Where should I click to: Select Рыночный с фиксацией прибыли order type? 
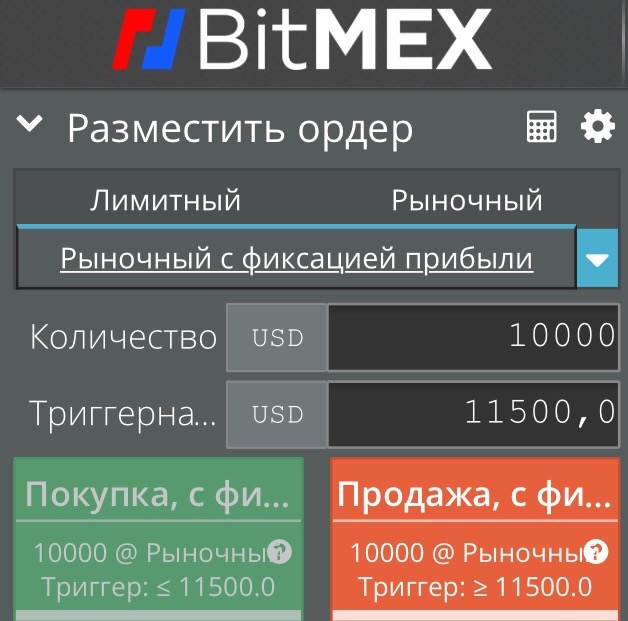[296, 259]
